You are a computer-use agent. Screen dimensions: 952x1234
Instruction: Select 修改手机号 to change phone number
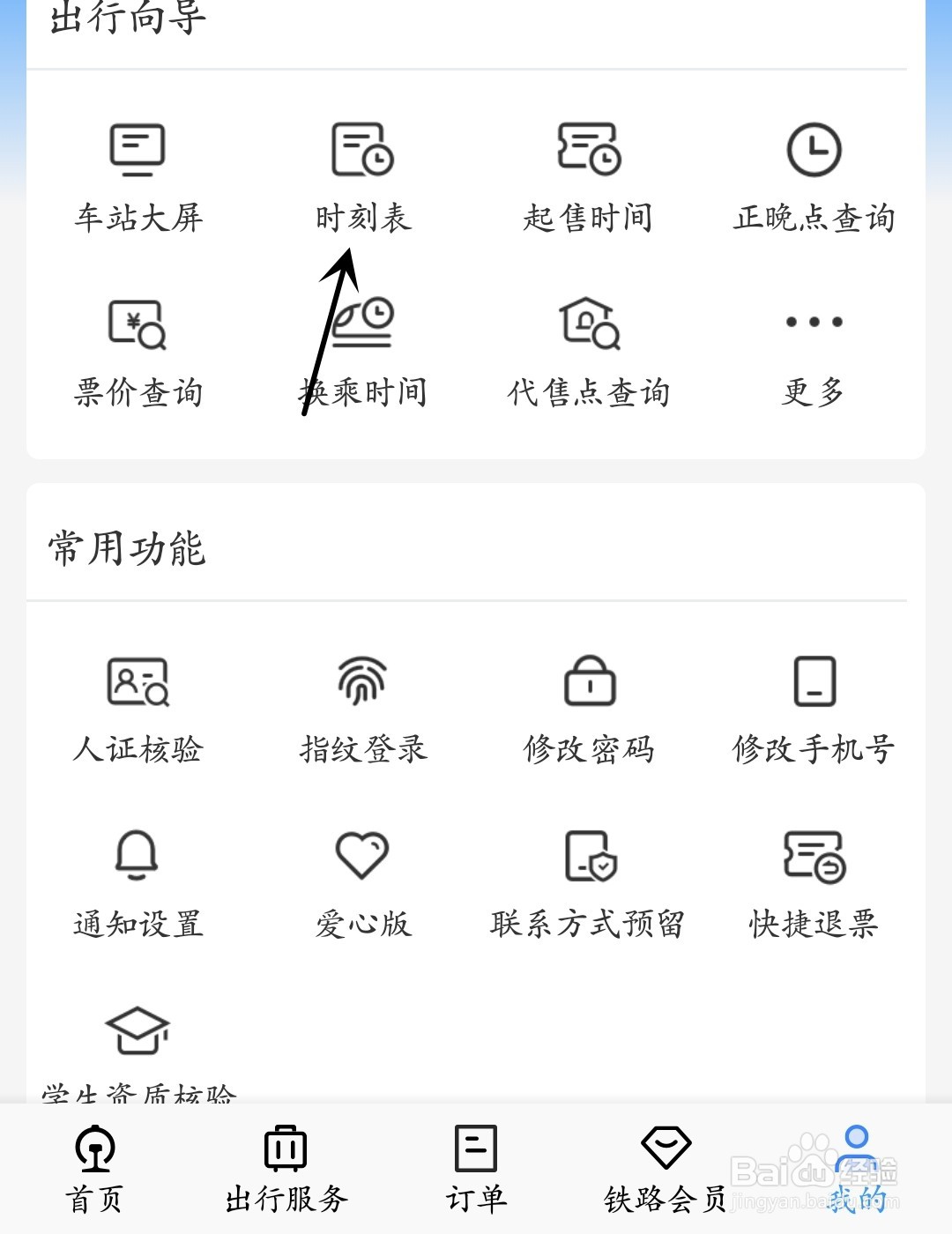814,710
